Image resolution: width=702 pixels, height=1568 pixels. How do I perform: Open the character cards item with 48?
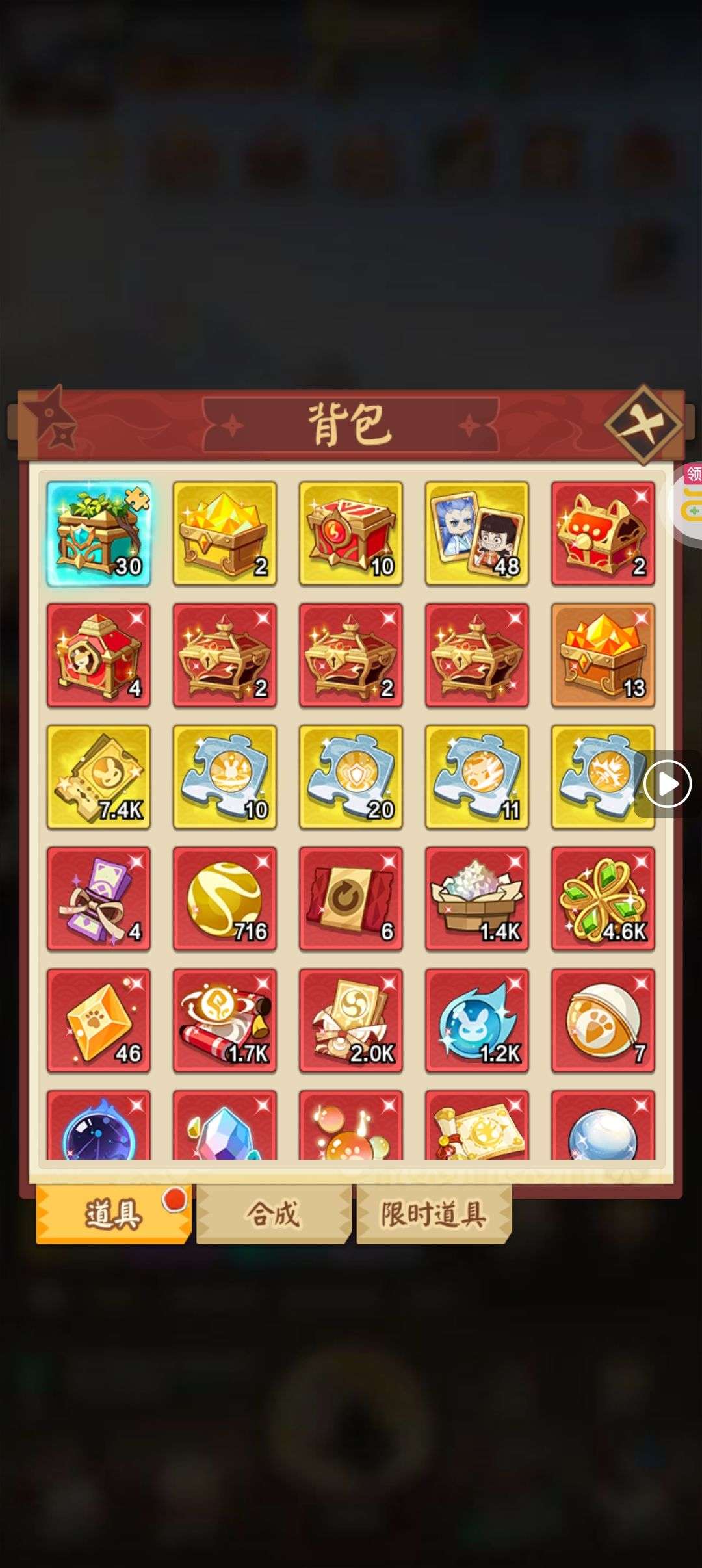[477, 534]
